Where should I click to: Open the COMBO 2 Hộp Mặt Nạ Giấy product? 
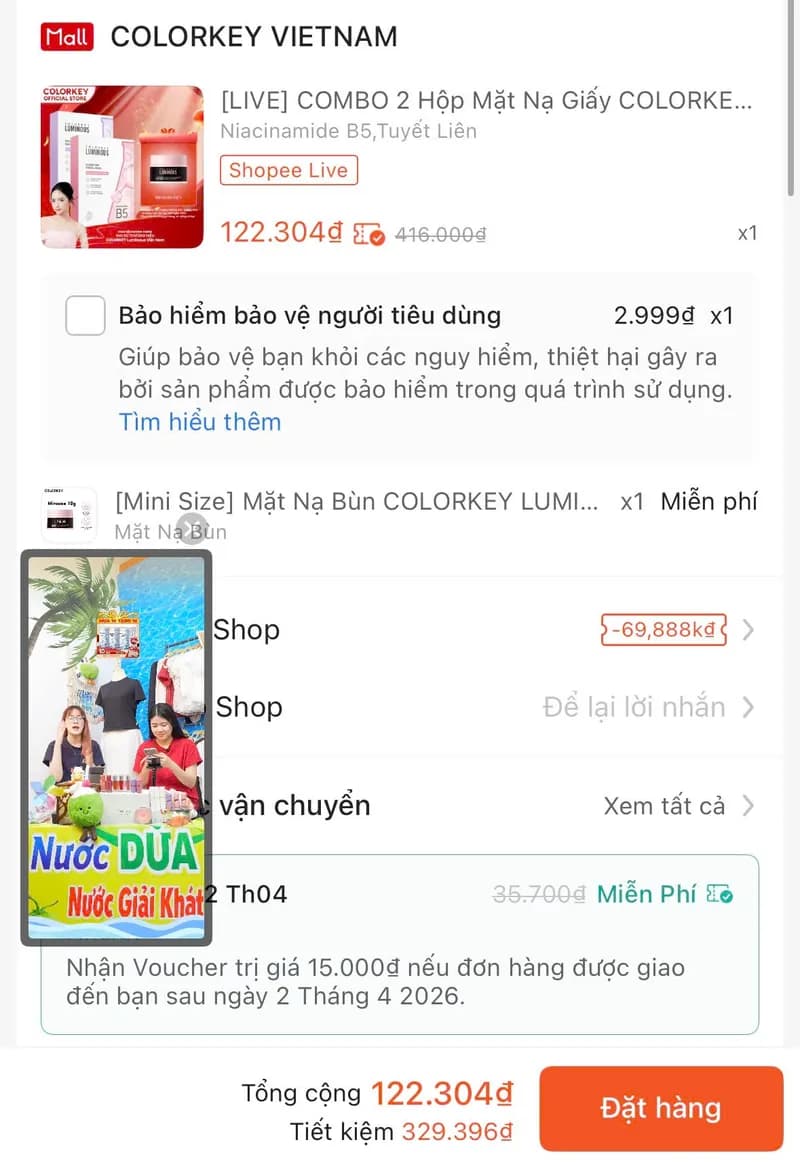coord(485,101)
